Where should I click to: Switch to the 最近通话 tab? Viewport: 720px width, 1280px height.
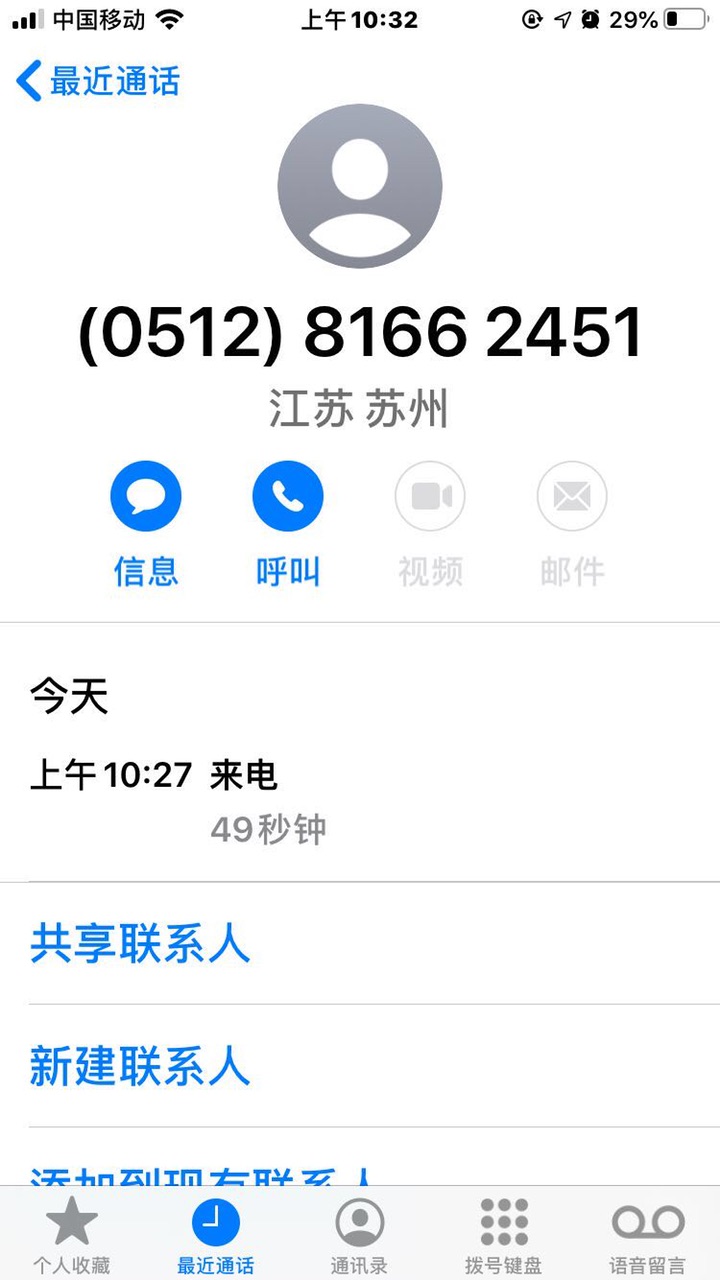point(216,1236)
